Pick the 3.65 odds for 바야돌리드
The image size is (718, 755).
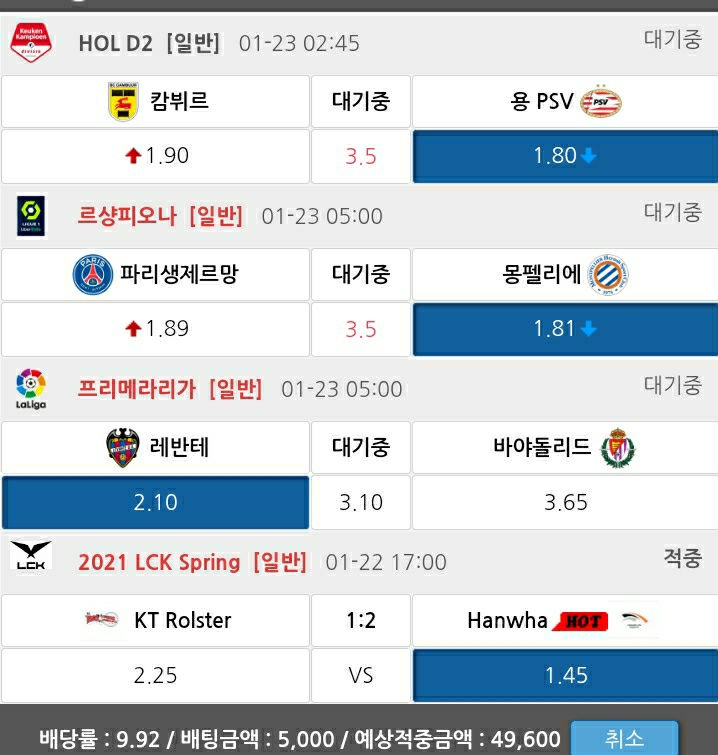point(565,502)
